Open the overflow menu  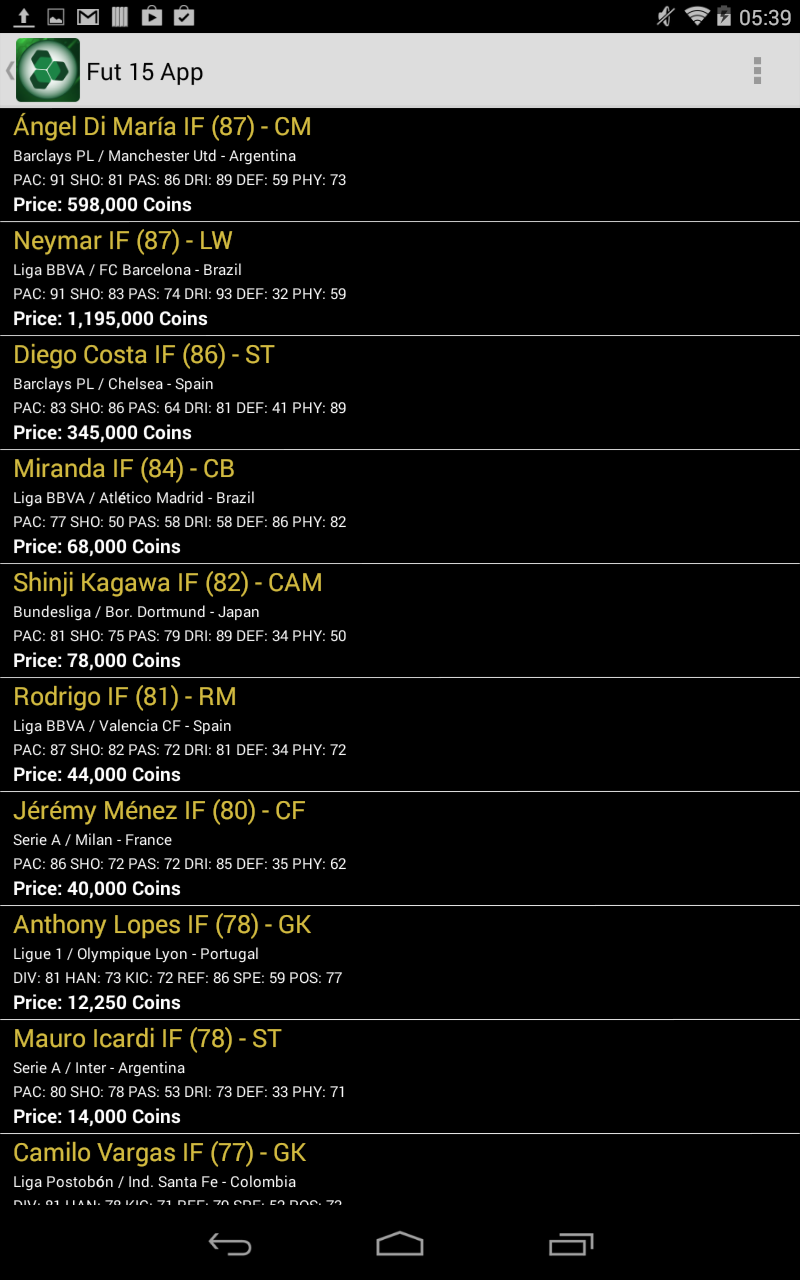point(757,71)
